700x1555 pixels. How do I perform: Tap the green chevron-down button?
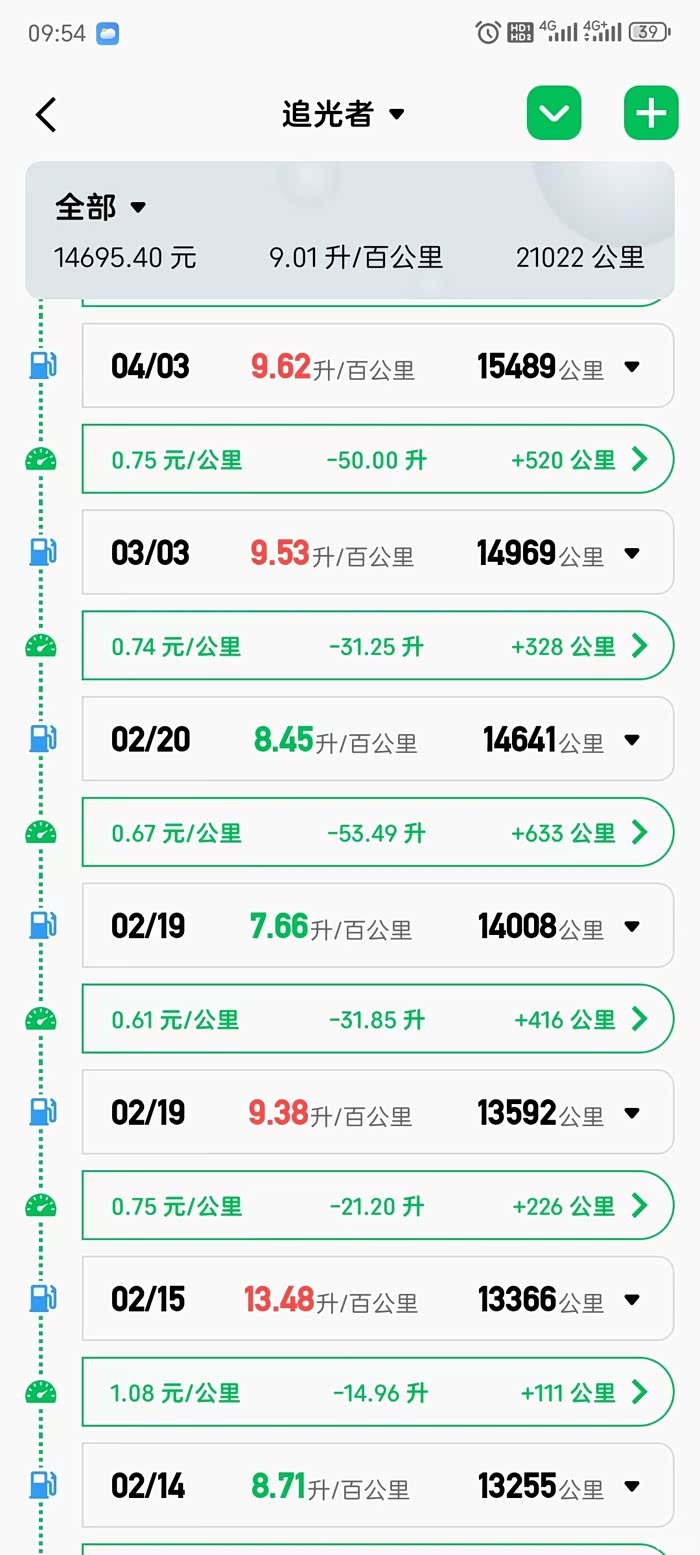coord(554,113)
